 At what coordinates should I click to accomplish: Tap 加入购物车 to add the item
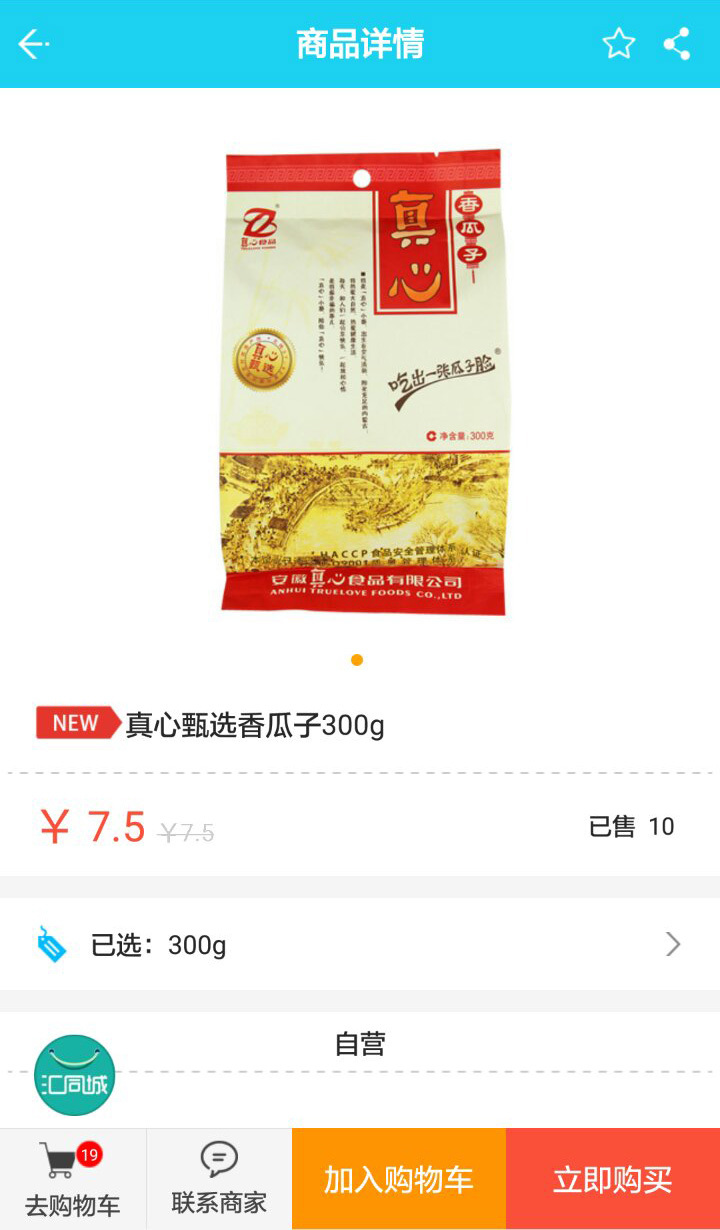tap(399, 1180)
